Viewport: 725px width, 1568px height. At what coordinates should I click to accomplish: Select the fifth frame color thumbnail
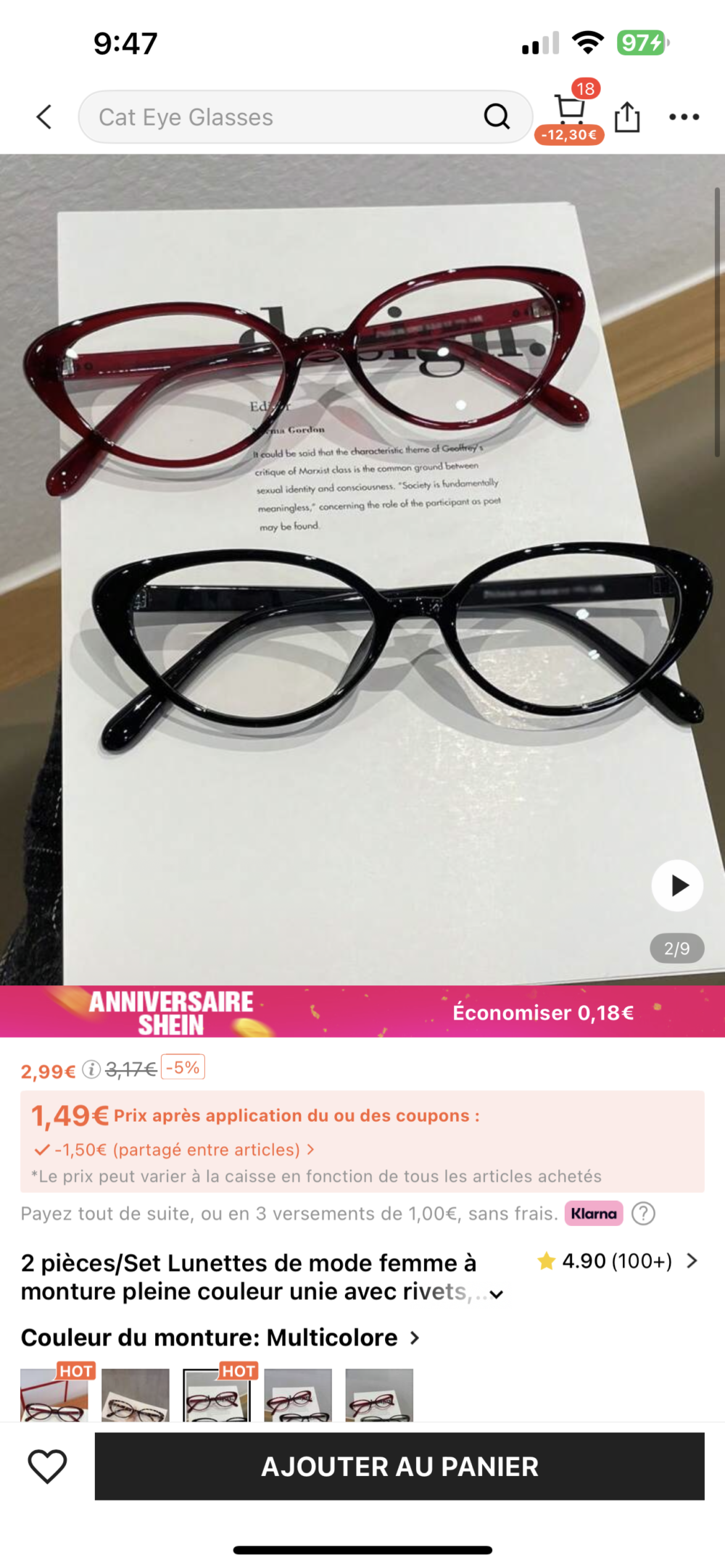point(379,1395)
